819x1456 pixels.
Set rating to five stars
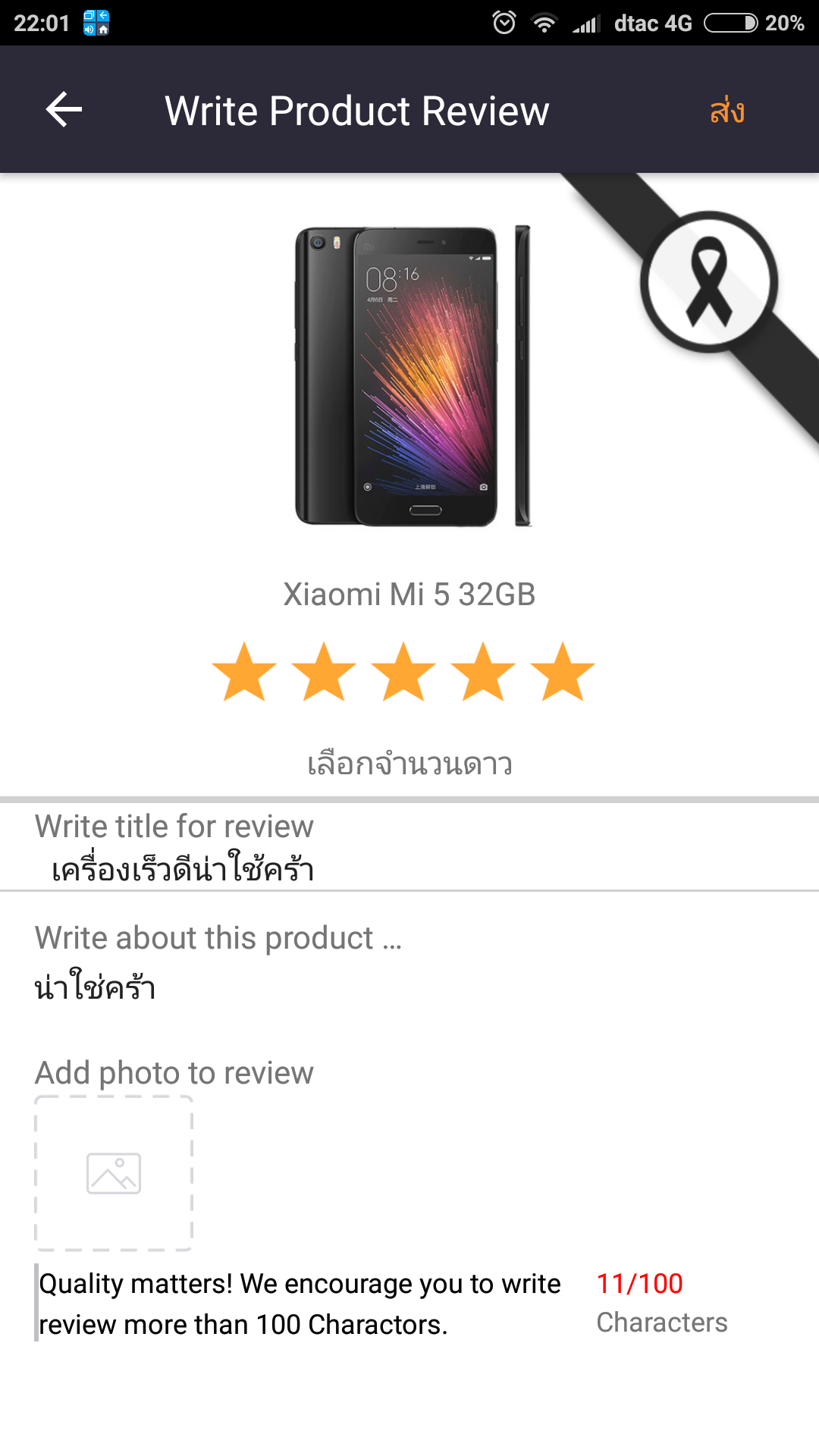point(563,672)
